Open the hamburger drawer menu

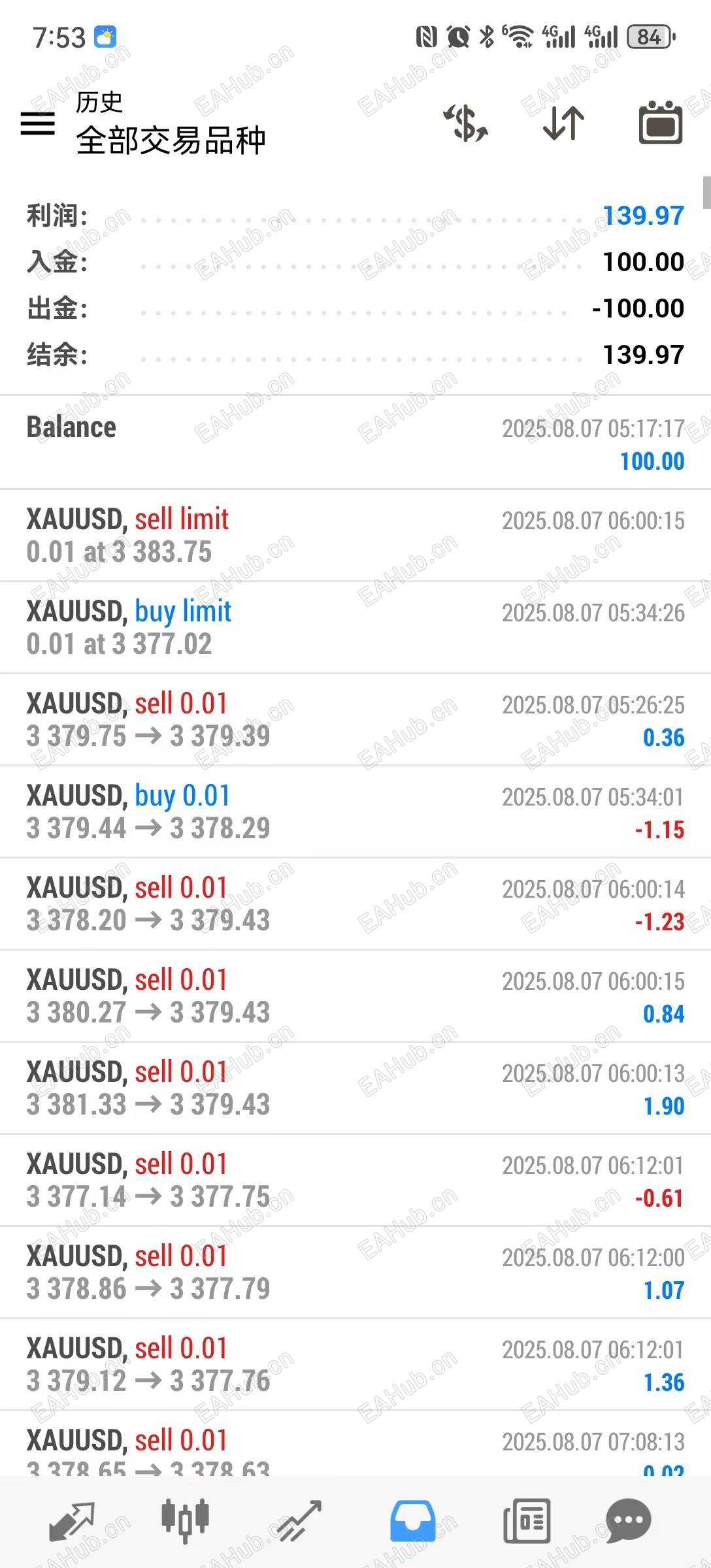(x=38, y=123)
